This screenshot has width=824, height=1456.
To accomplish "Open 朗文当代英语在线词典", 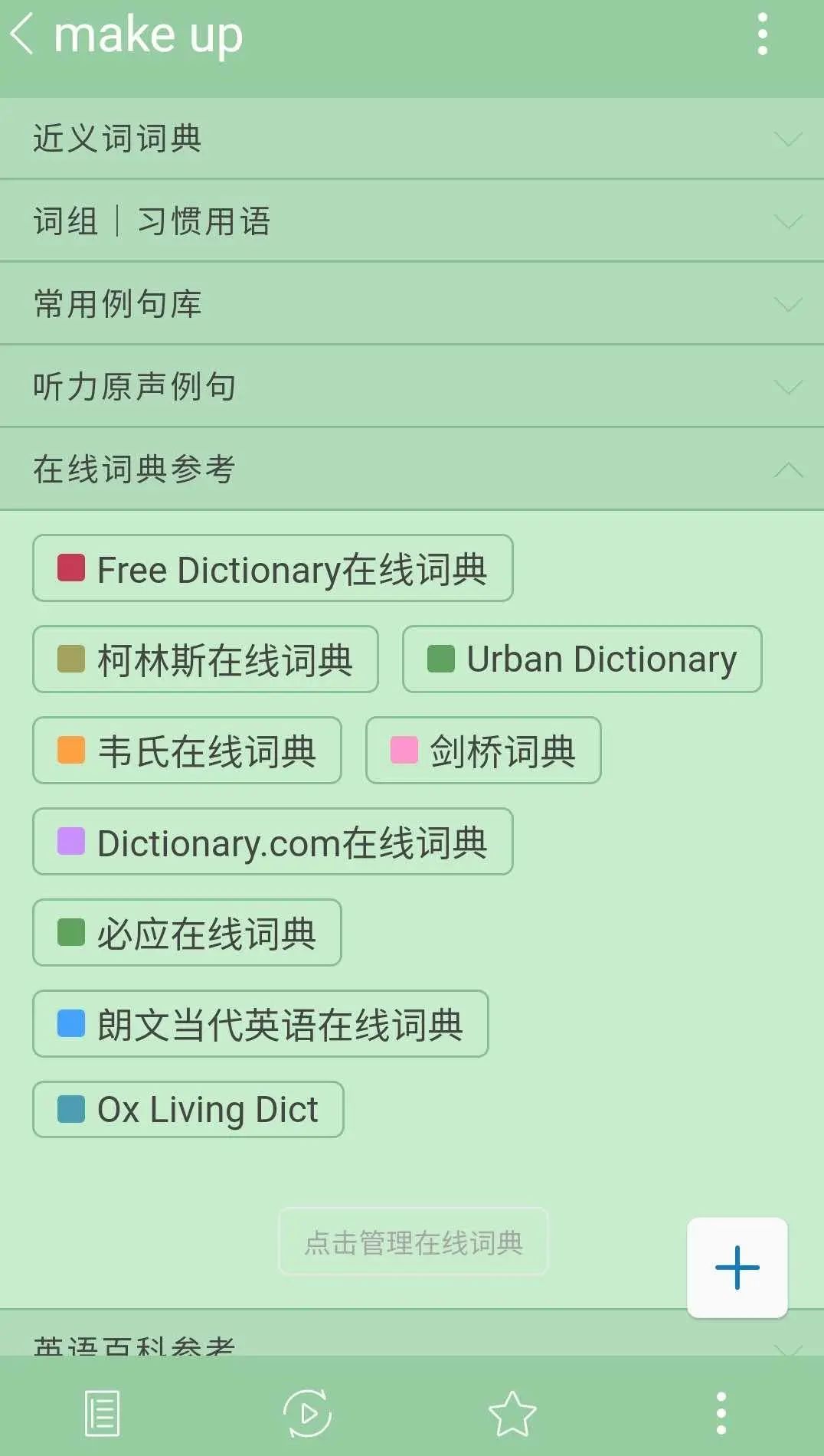I will (260, 1024).
